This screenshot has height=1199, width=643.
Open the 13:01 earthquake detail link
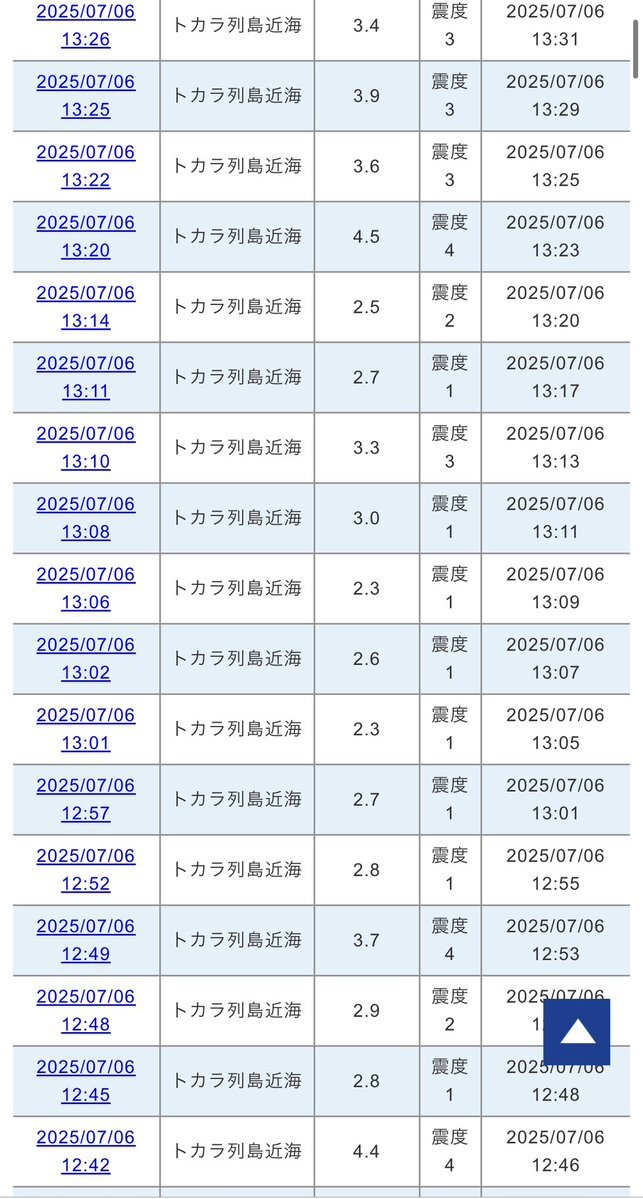[x=86, y=729]
